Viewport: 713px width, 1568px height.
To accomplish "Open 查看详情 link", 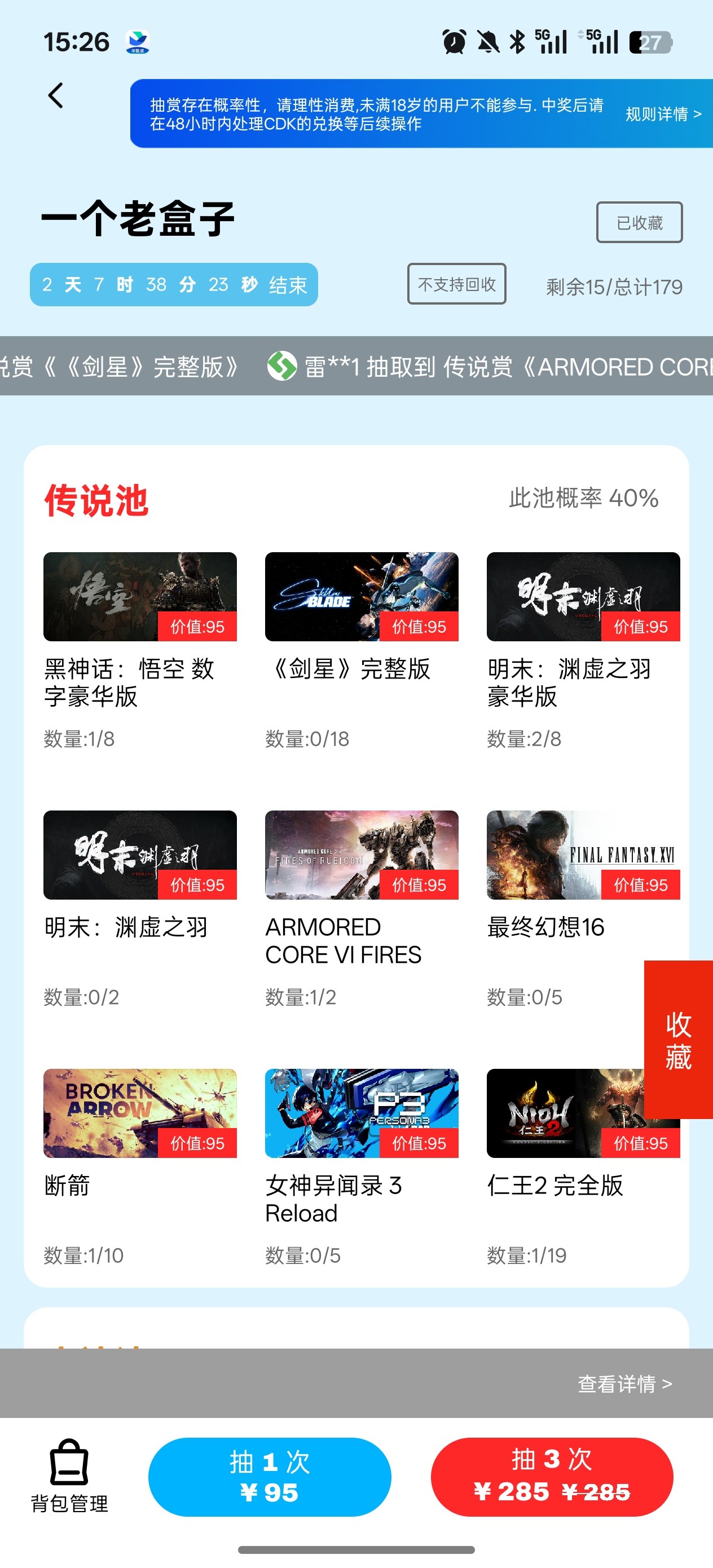I will (624, 1383).
